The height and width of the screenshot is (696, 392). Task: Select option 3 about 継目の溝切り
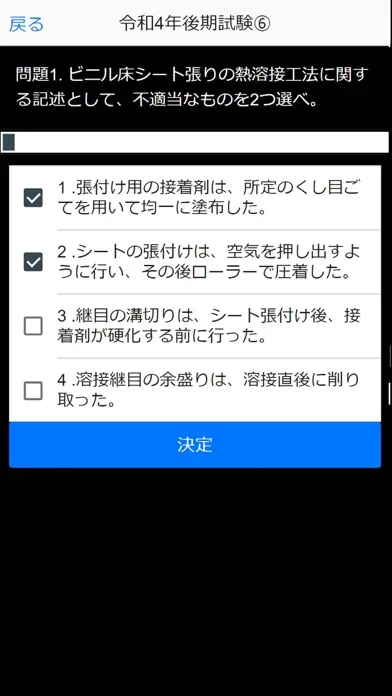(x=33, y=326)
